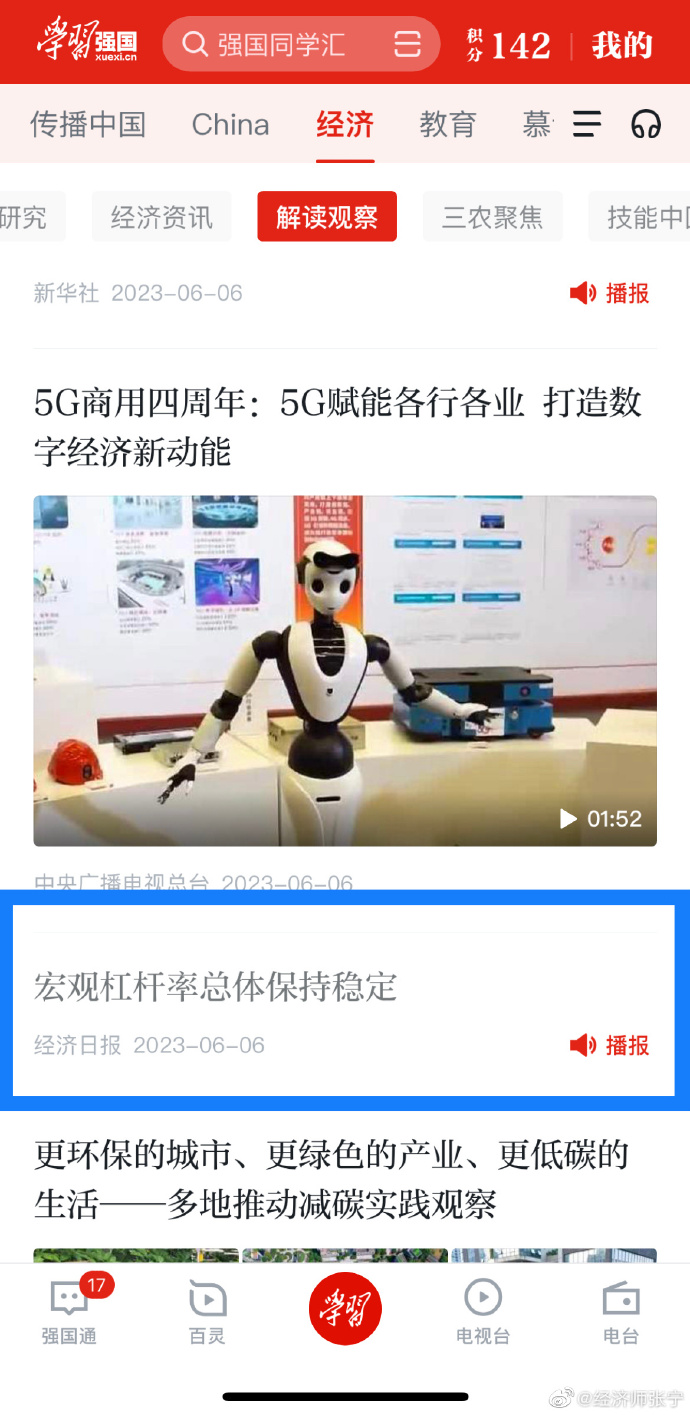Switch to 电视台 tab
The width and height of the screenshot is (690, 1415).
[483, 1312]
